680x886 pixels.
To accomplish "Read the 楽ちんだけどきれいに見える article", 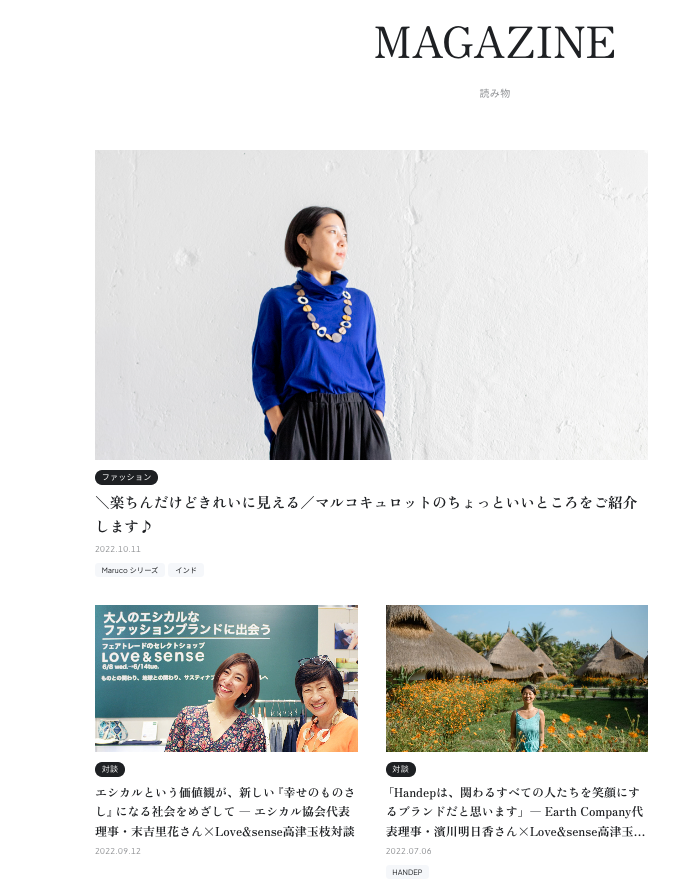I will [x=366, y=513].
